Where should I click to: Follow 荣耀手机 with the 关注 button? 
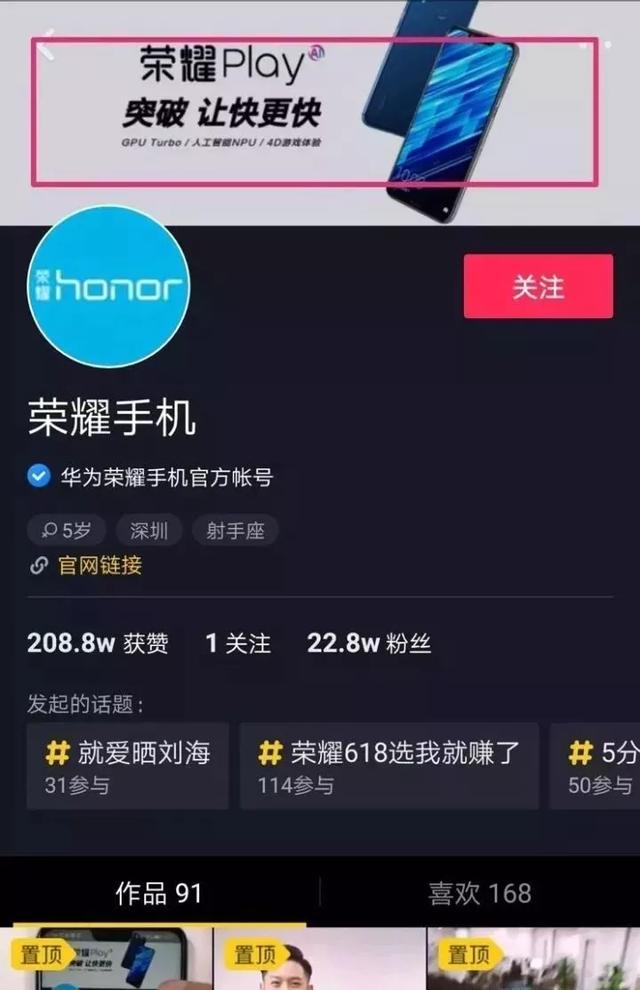coord(538,286)
